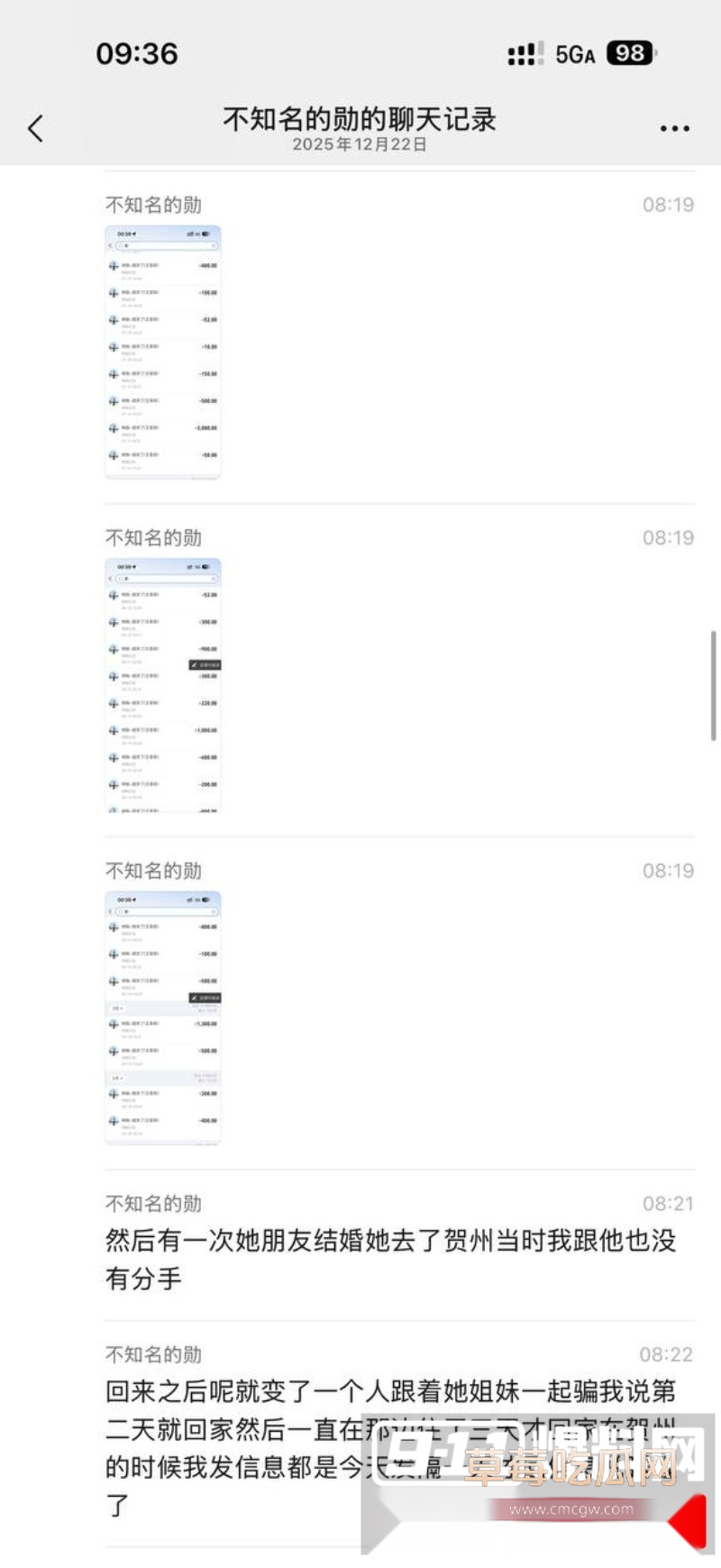The width and height of the screenshot is (721, 1568).
Task: Tap the back chevron to exit chat history
Action: [36, 128]
